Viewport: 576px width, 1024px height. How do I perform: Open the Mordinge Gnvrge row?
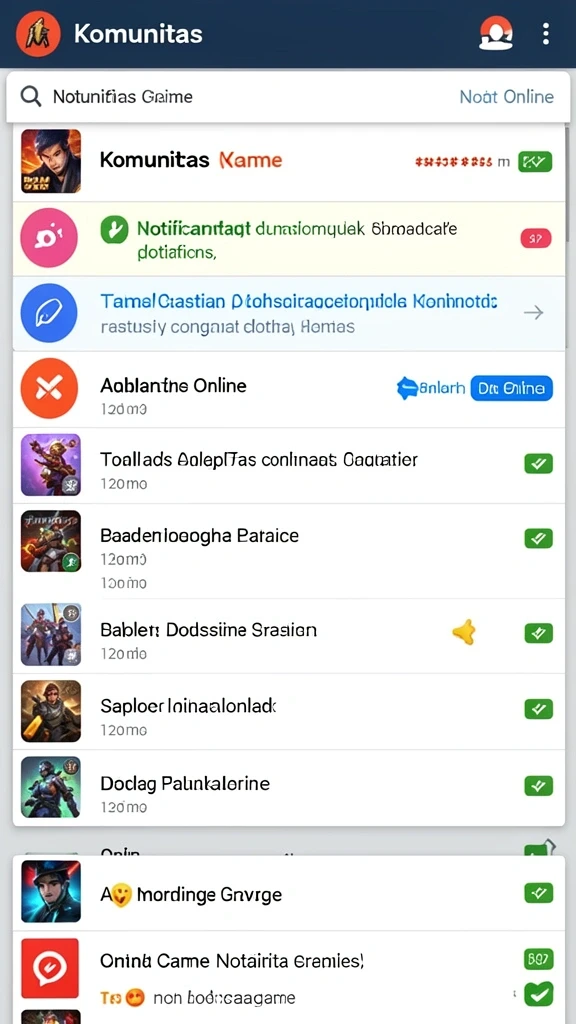(x=289, y=893)
